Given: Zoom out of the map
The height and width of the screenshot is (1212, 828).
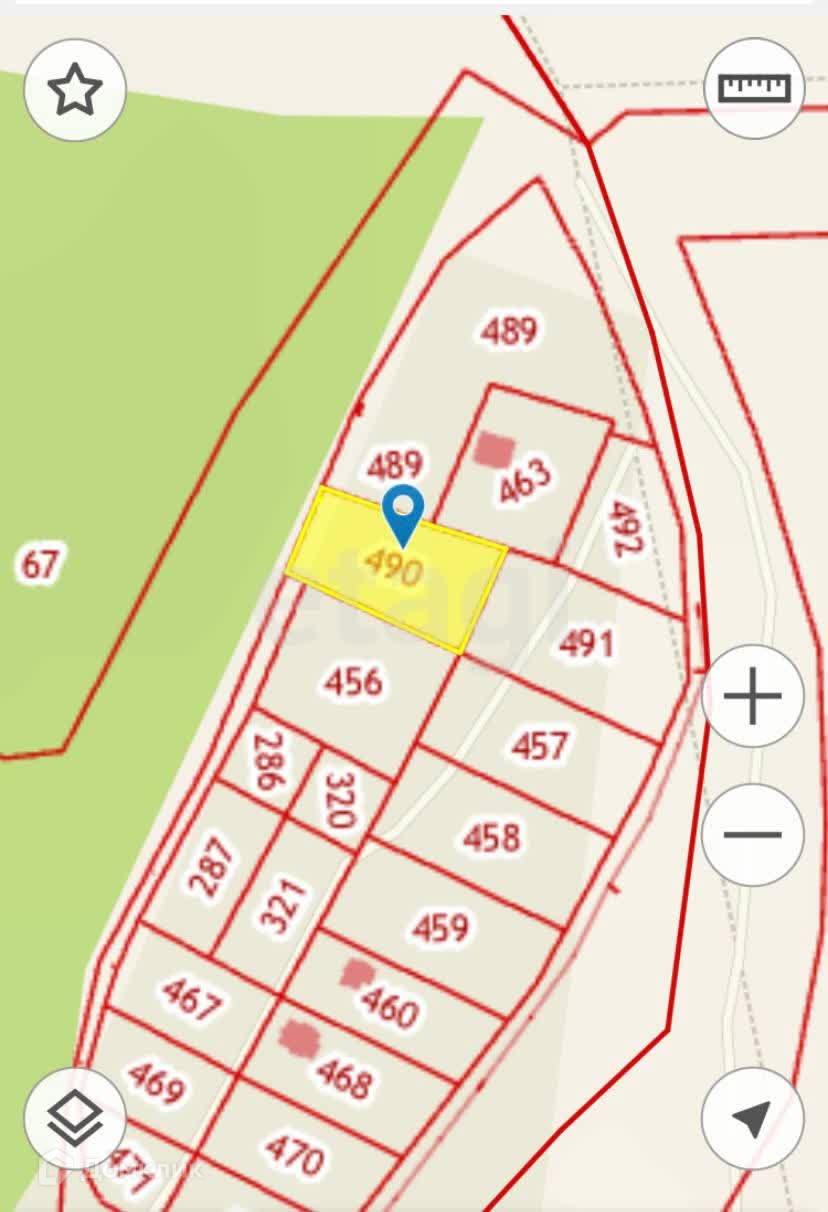Looking at the screenshot, I should 752,834.
